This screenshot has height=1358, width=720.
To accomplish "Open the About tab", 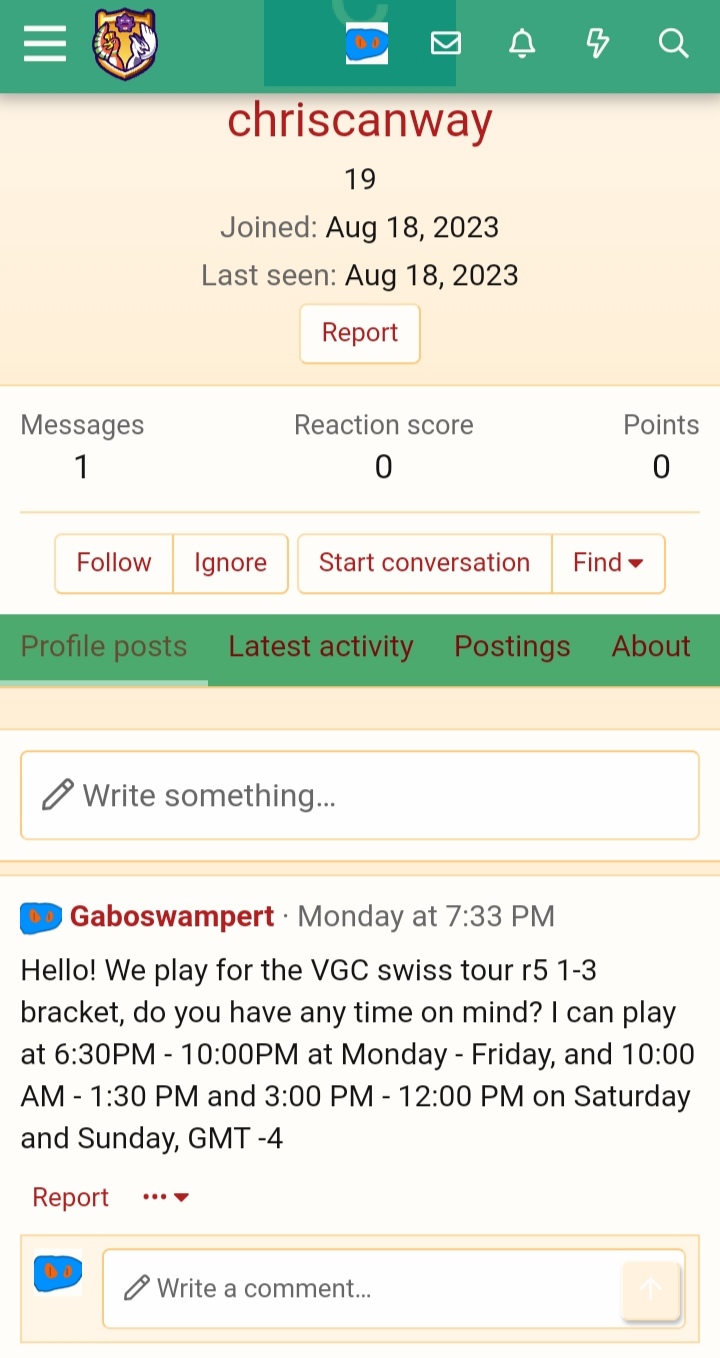I will click(x=651, y=647).
